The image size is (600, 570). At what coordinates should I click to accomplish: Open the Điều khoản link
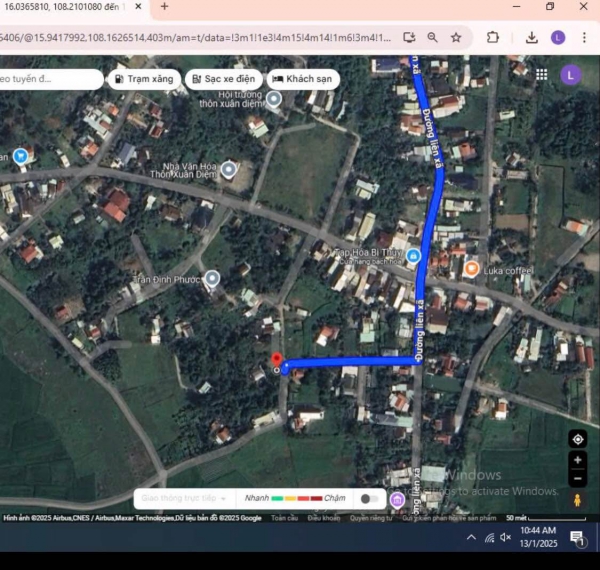point(323,518)
